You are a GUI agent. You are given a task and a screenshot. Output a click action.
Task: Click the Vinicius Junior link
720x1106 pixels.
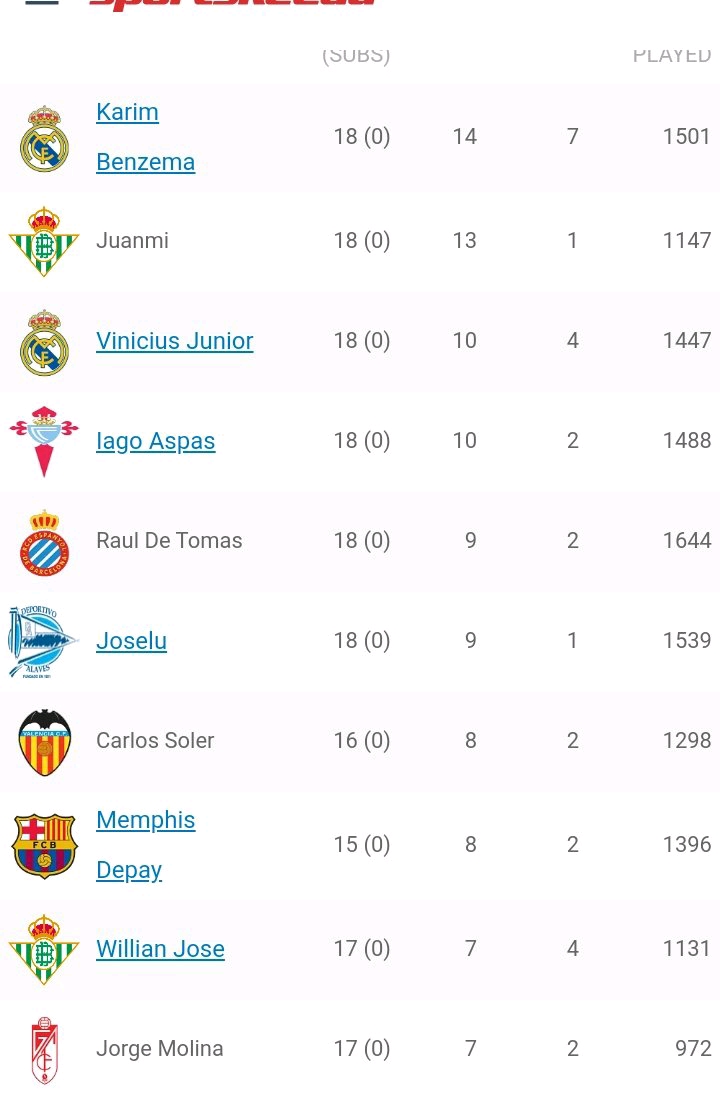tap(174, 340)
